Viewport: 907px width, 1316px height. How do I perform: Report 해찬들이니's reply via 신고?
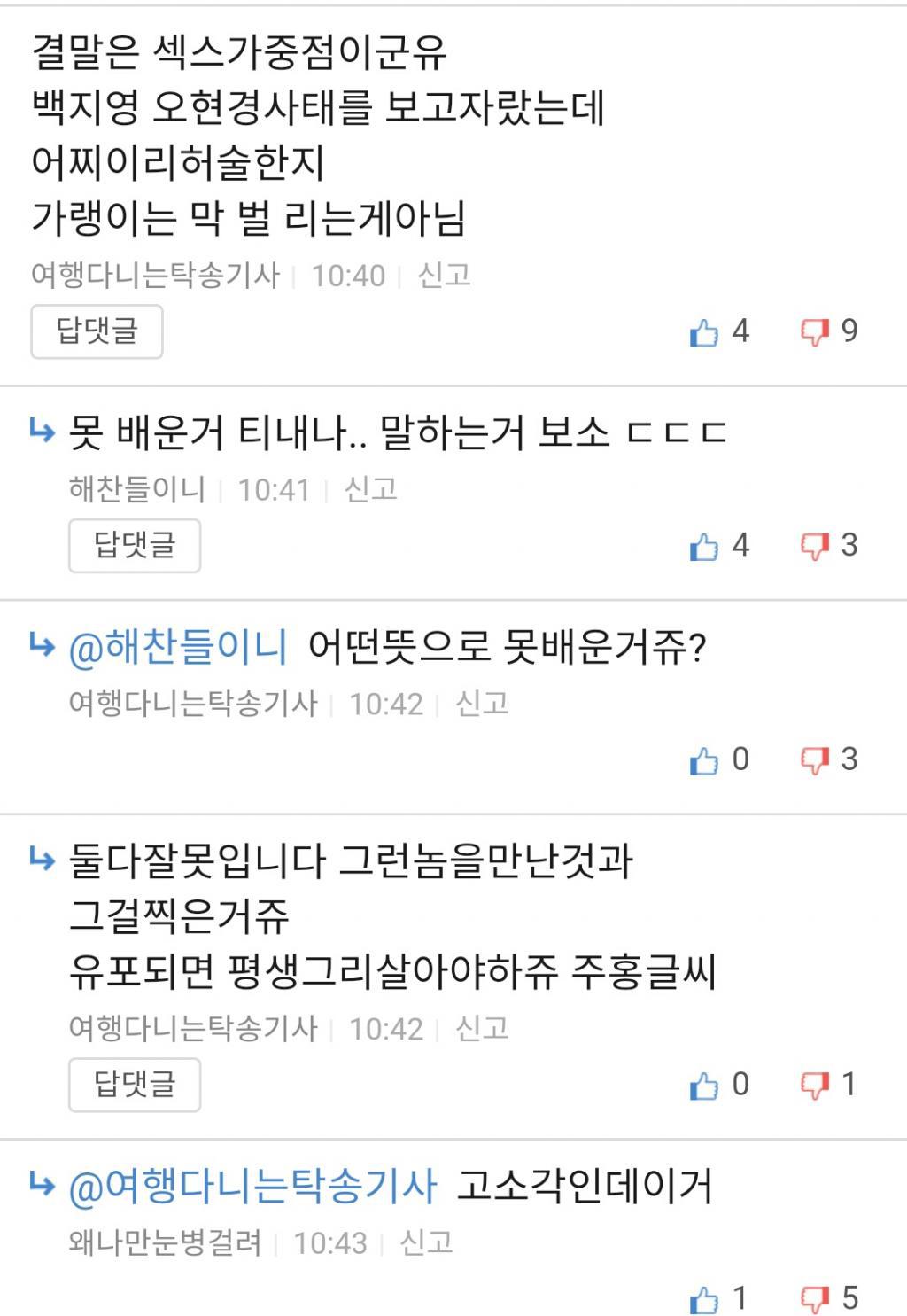(x=370, y=489)
